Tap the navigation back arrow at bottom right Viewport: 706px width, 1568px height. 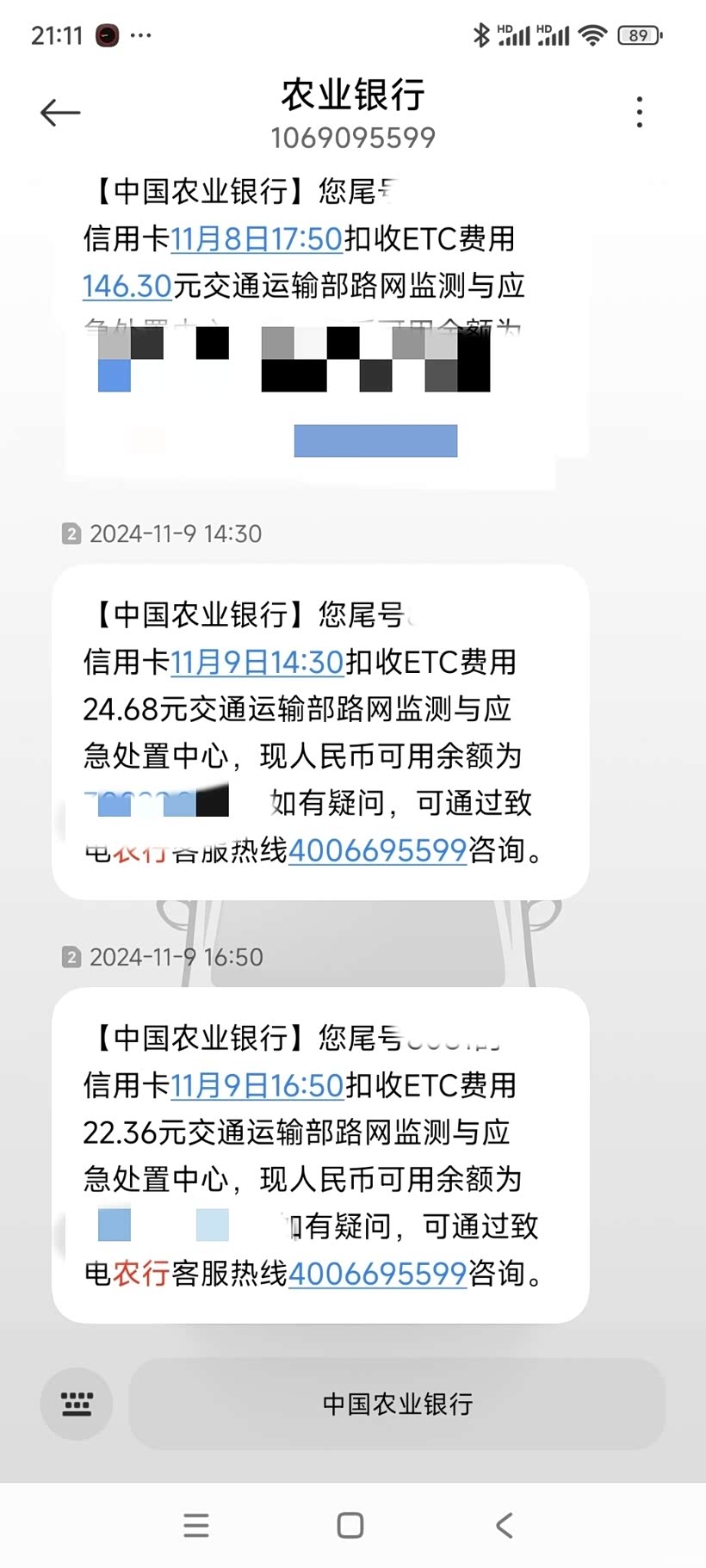click(x=503, y=1525)
